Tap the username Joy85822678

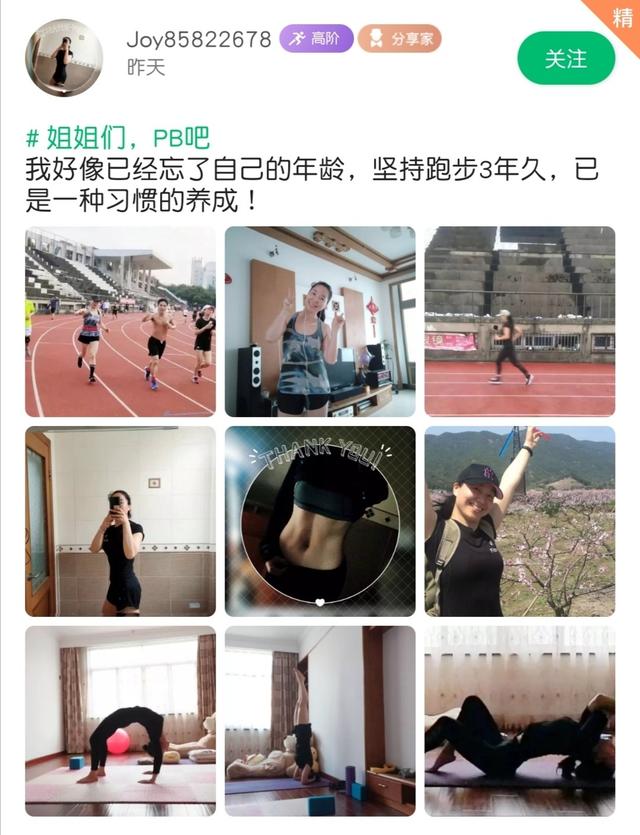pyautogui.click(x=198, y=39)
